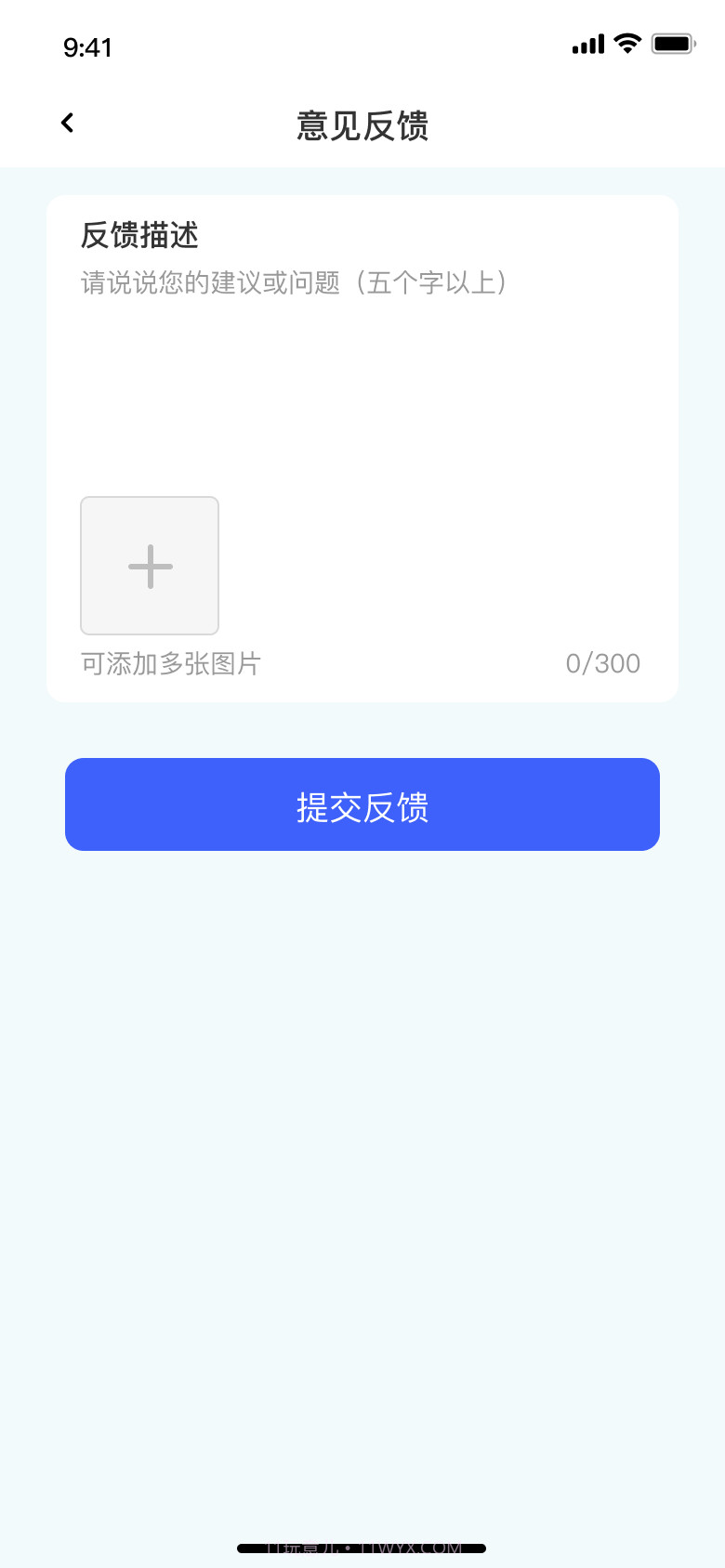The width and height of the screenshot is (725, 1568).
Task: Click the 反馈描述 section header
Action: pos(138,237)
